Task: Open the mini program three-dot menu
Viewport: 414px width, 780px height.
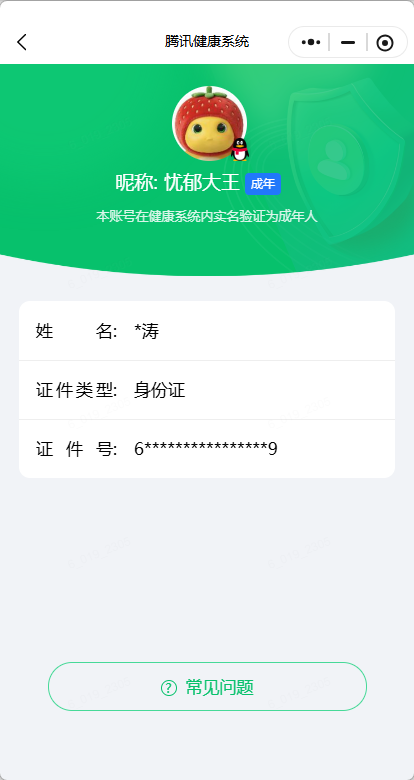Action: tap(311, 42)
